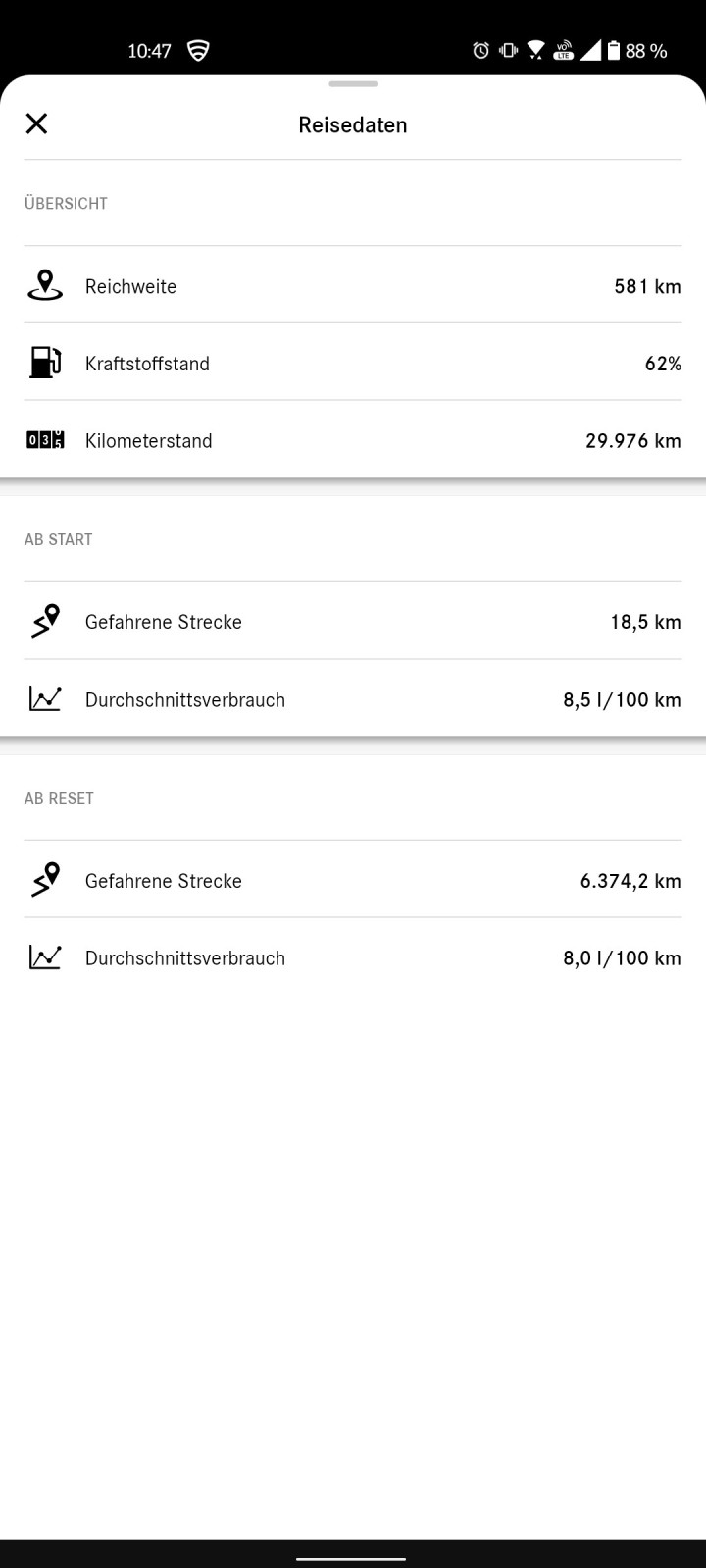Tap the Reisedaten title

point(352,124)
